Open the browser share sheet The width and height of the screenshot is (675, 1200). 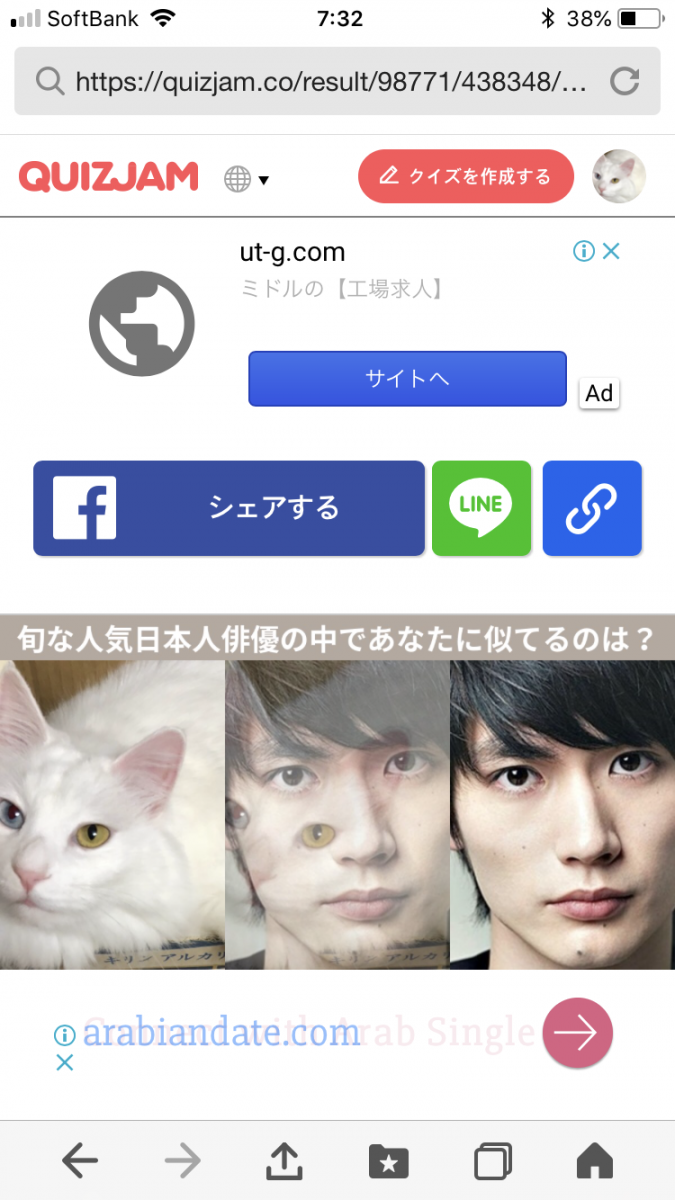click(x=285, y=1161)
